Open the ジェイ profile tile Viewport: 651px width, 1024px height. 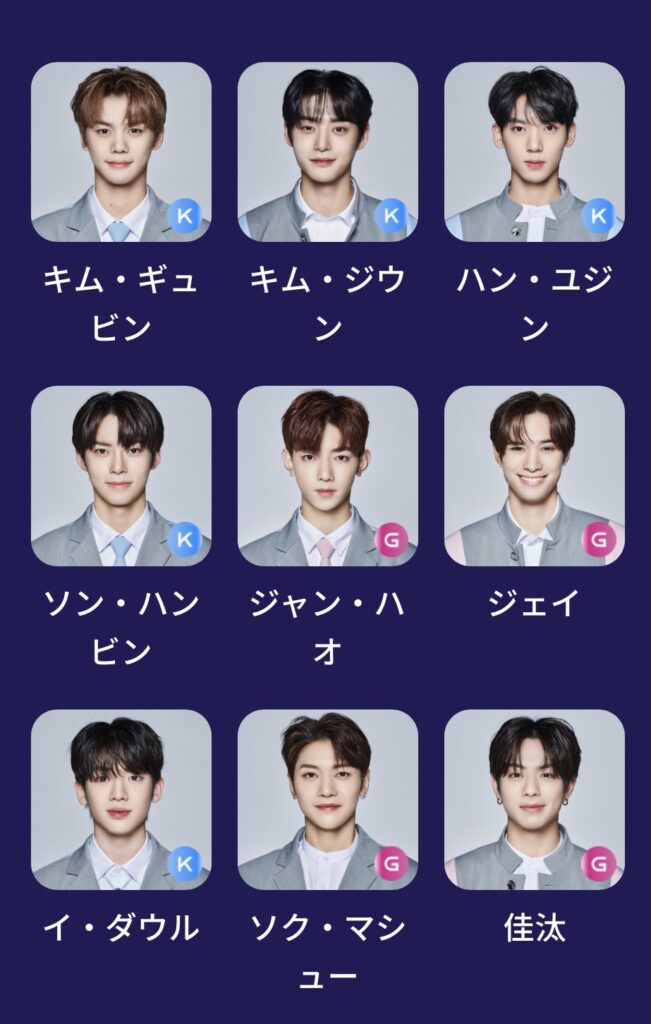coord(534,476)
